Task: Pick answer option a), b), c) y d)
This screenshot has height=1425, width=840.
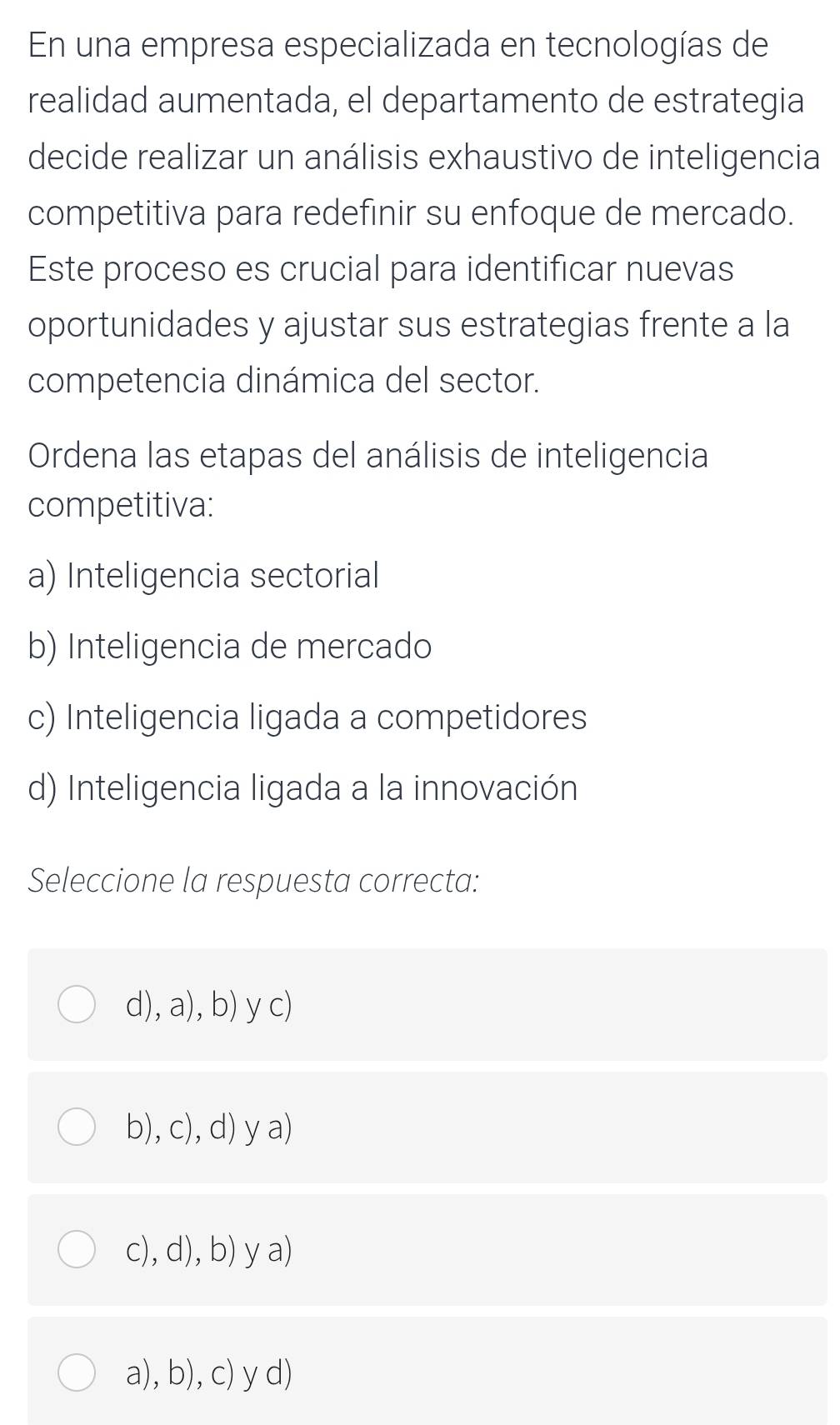Action: click(x=77, y=1372)
